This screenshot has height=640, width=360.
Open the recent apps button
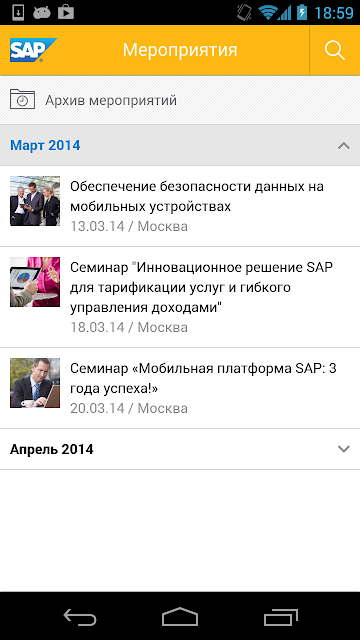point(280,616)
